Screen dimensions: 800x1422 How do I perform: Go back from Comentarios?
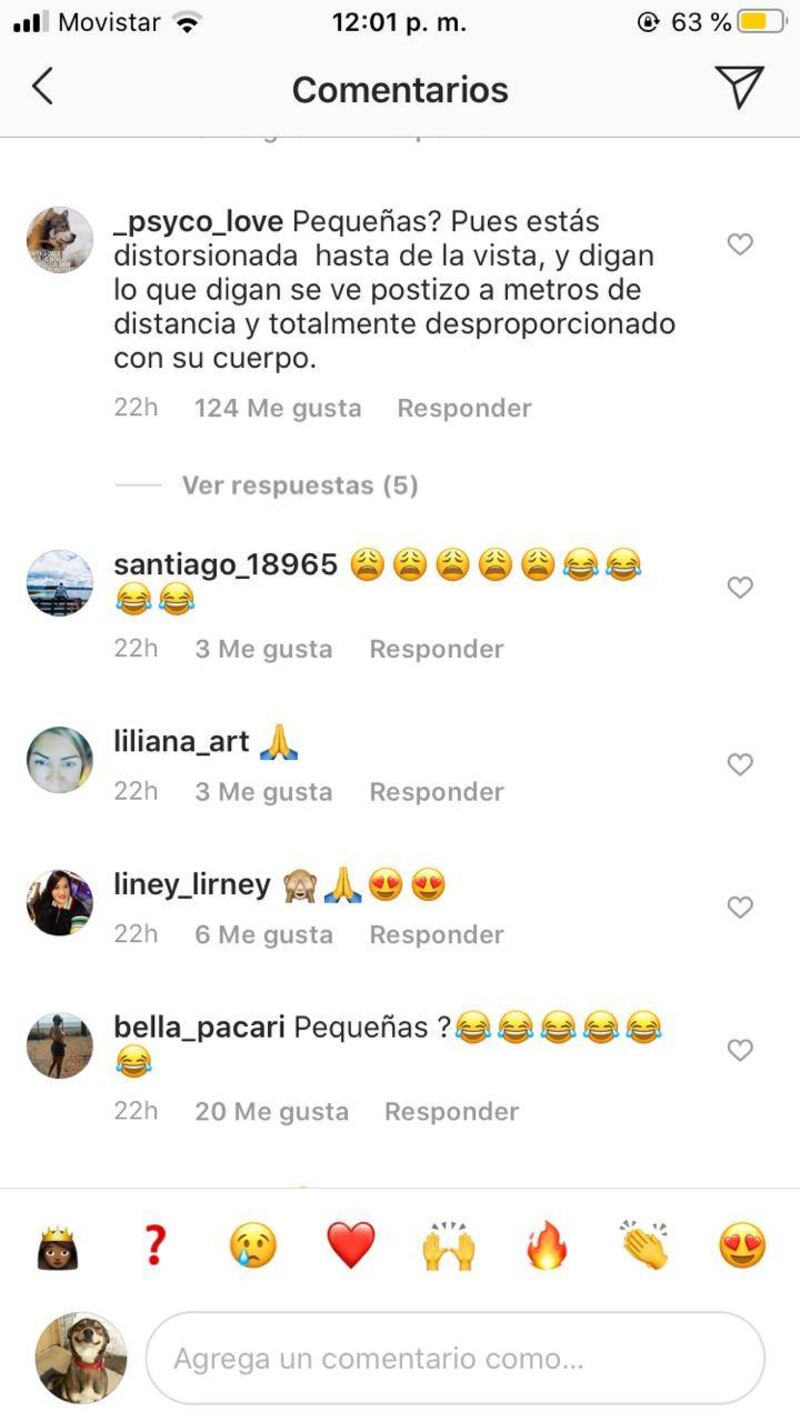point(42,88)
